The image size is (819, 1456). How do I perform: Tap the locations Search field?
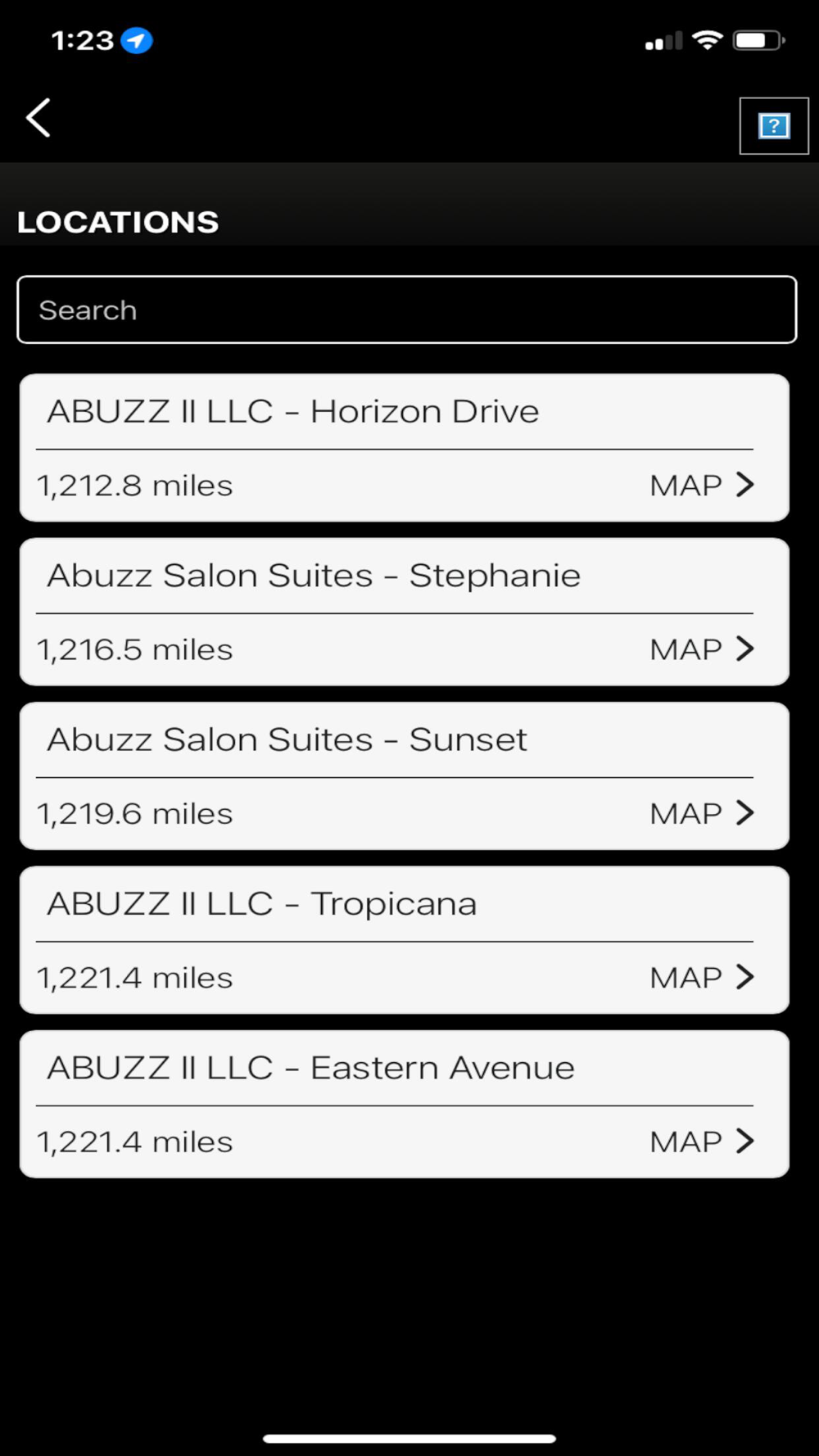tap(406, 310)
